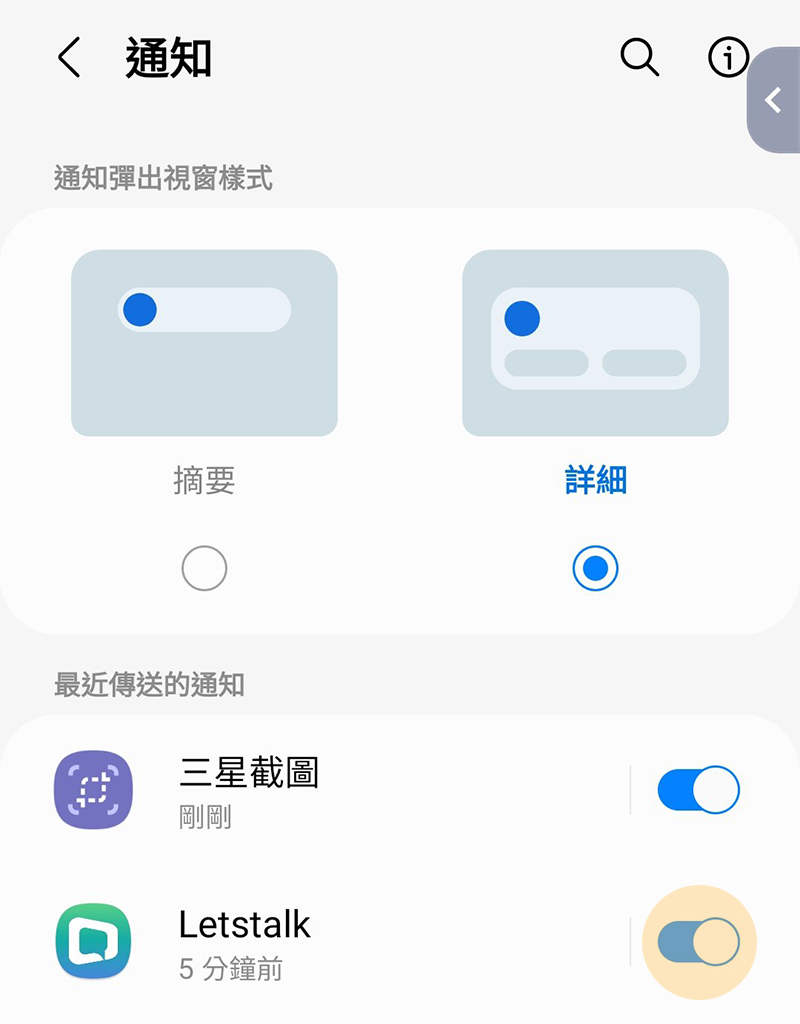Go back from the 通知 screen

68,58
